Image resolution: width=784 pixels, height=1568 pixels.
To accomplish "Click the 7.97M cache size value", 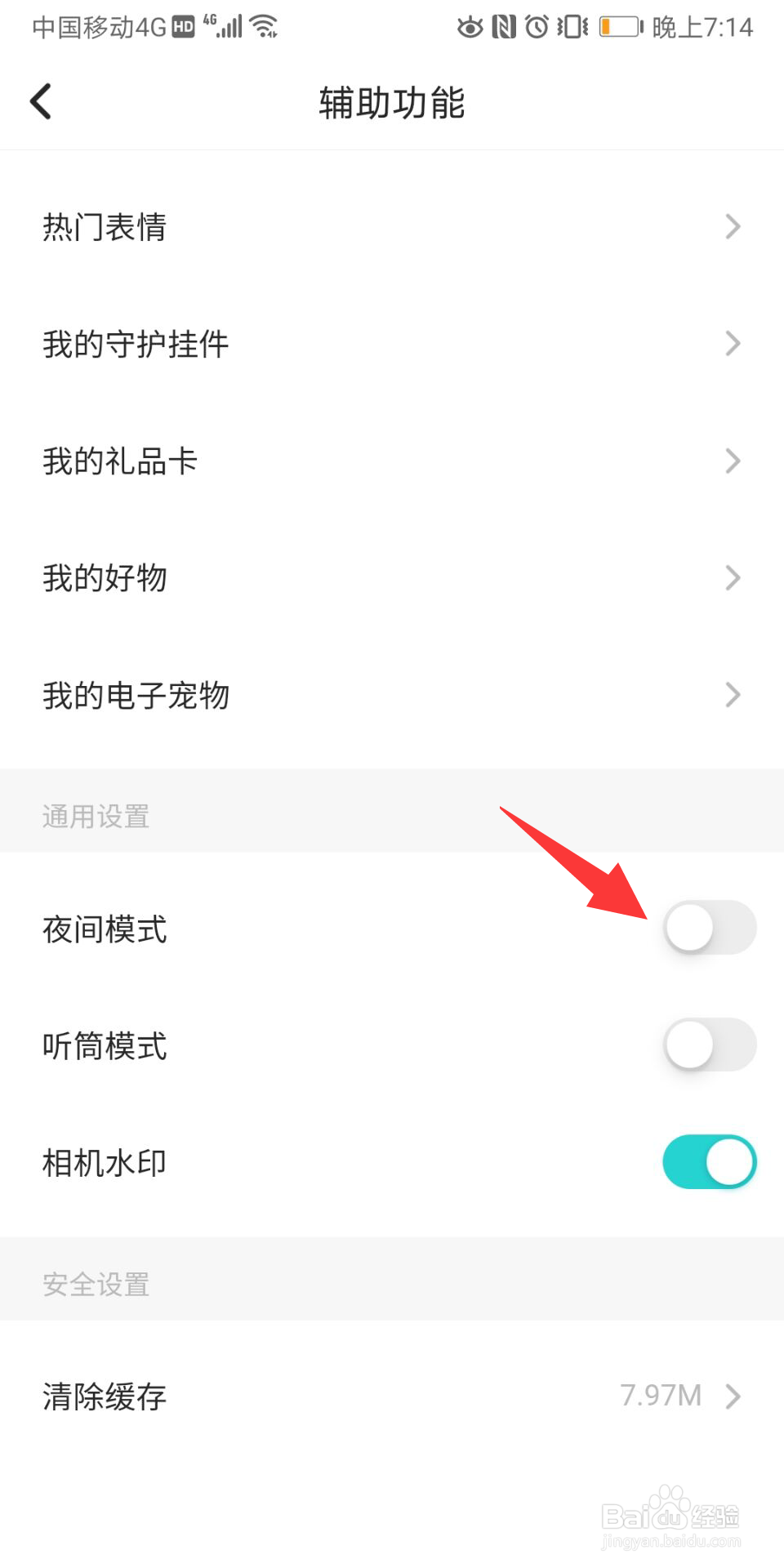I will [x=658, y=1395].
